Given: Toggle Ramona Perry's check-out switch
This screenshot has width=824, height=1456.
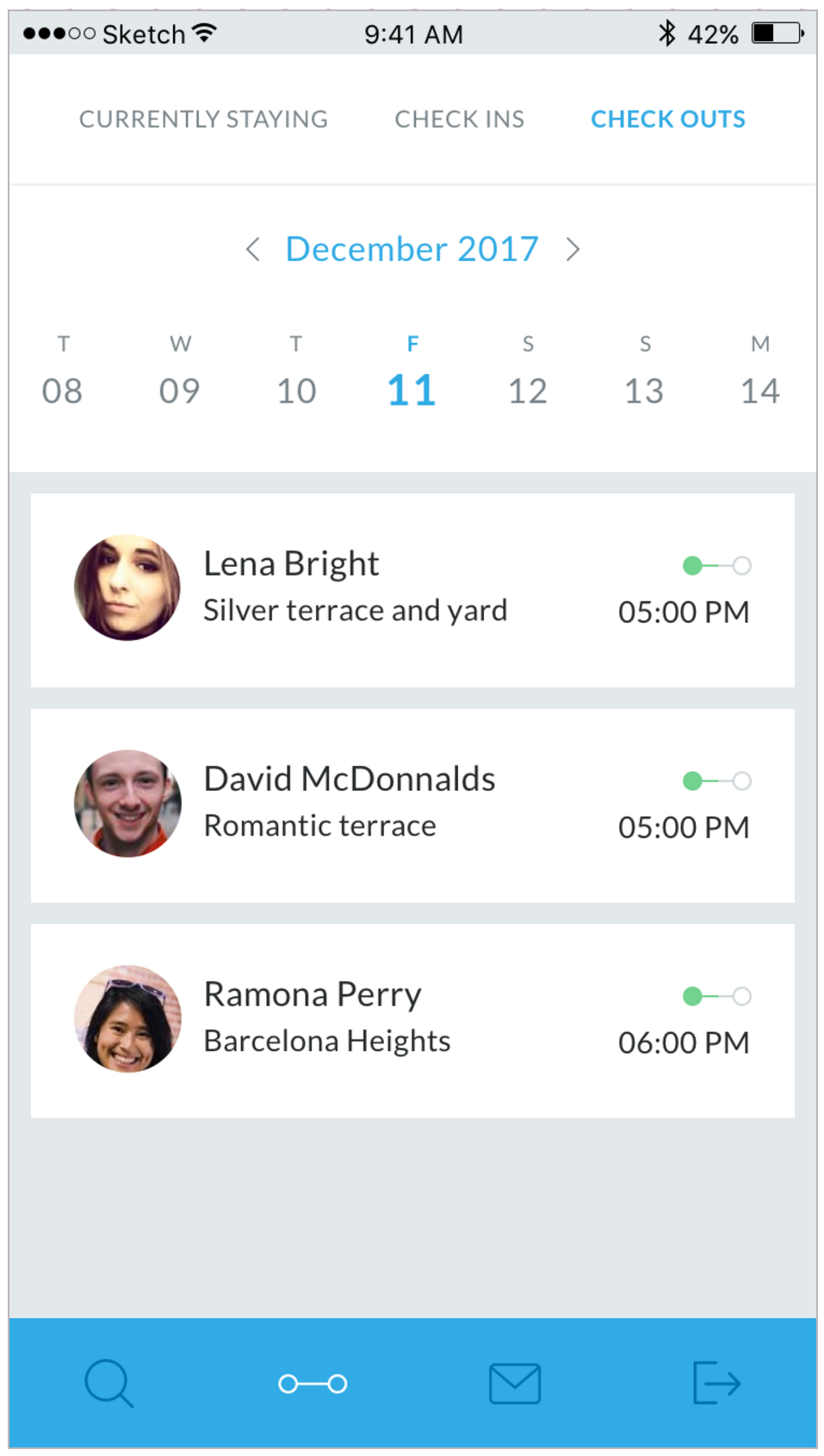Looking at the screenshot, I should coord(716,996).
